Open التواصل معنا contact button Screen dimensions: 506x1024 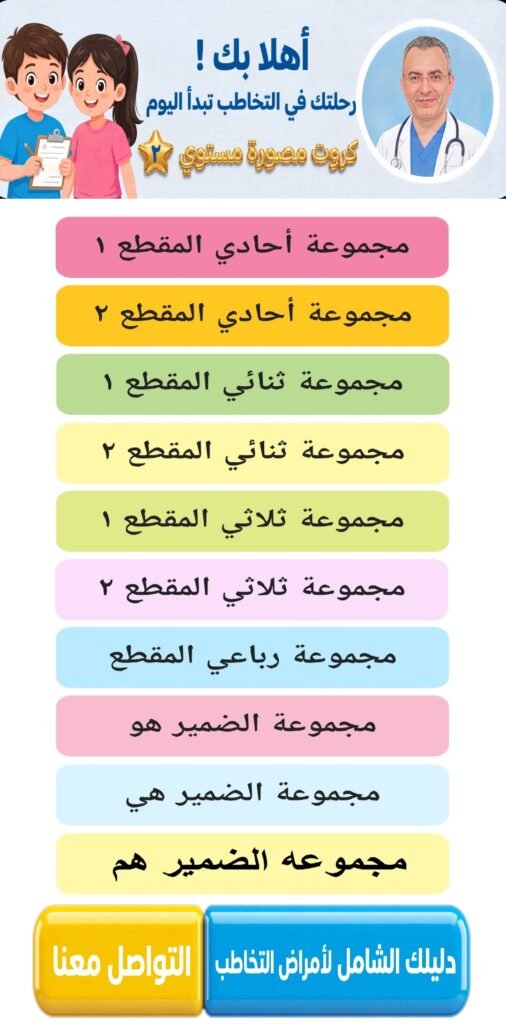tap(119, 960)
